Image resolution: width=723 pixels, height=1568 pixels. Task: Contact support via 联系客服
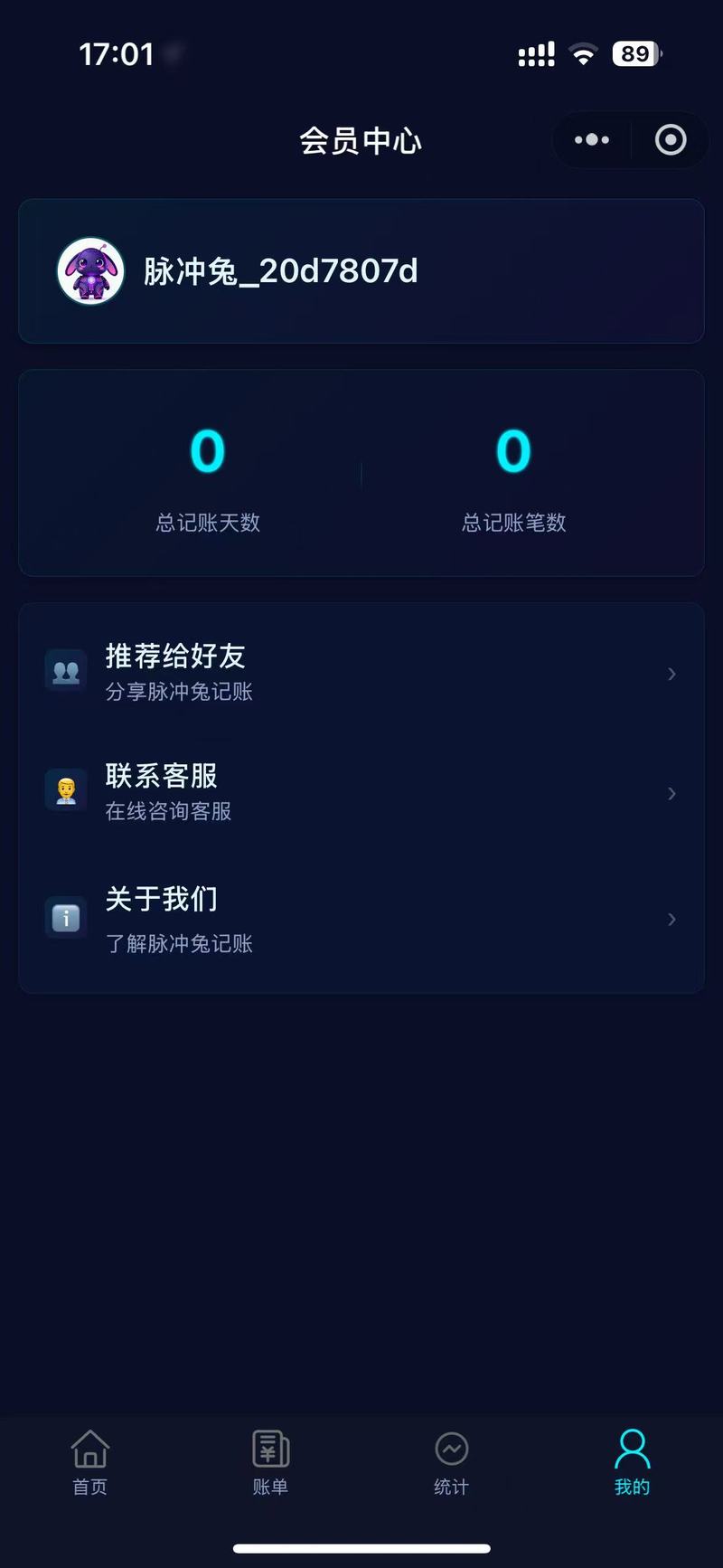(x=361, y=793)
